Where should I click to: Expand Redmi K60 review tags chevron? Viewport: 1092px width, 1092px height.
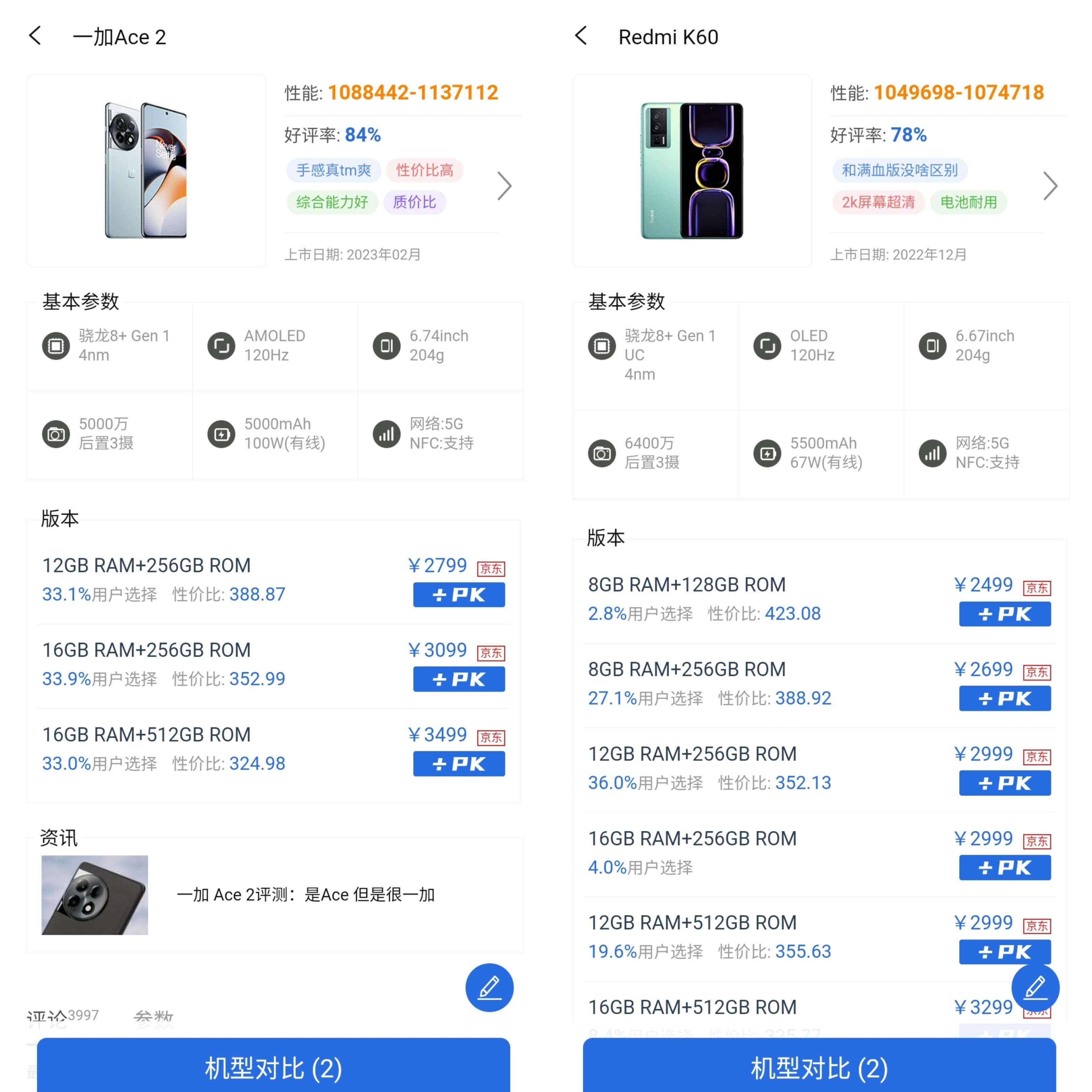click(x=1050, y=186)
